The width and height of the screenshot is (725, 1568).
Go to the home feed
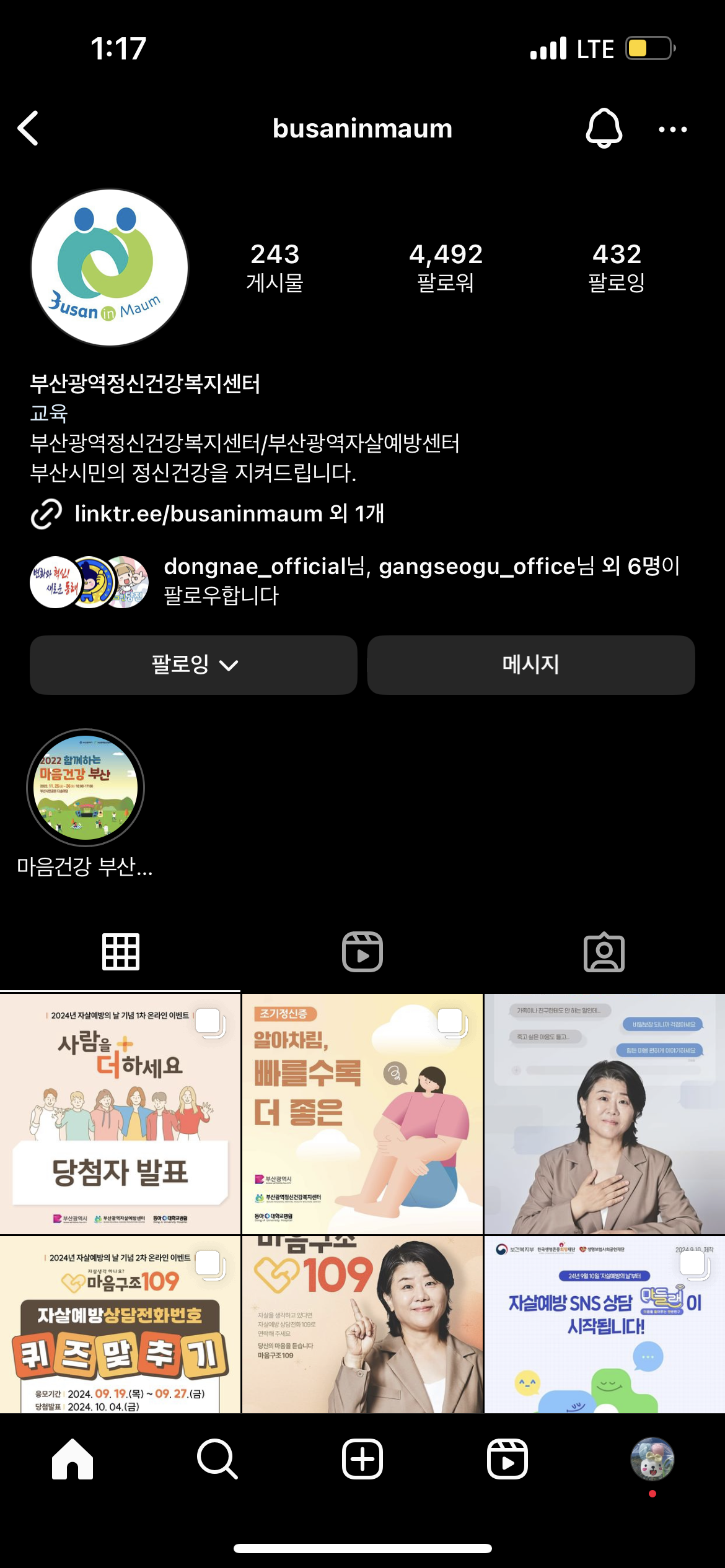click(x=72, y=1459)
